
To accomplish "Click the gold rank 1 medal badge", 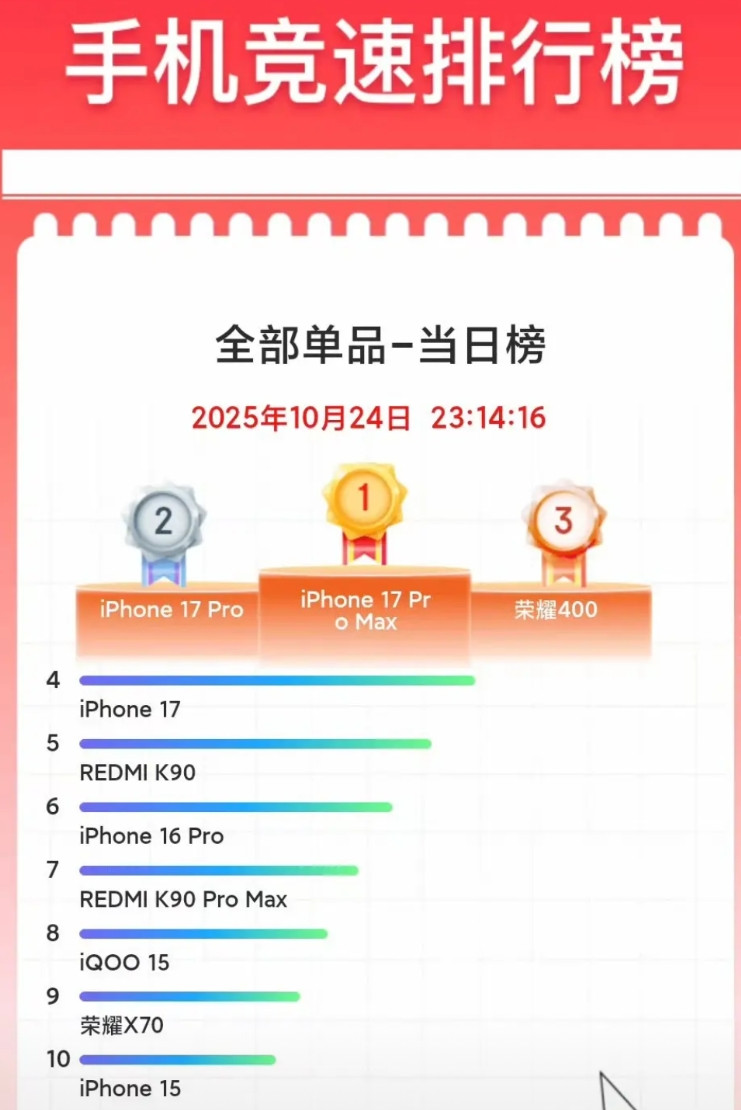I will tap(366, 497).
